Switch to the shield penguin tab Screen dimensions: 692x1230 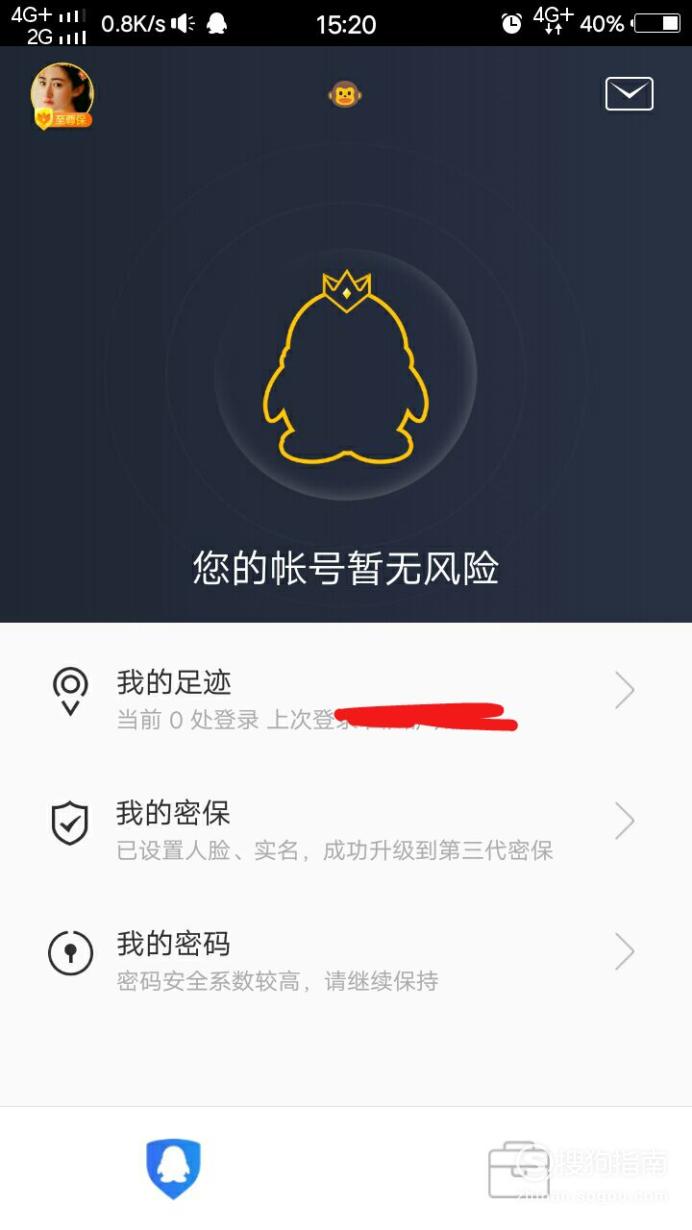173,1168
